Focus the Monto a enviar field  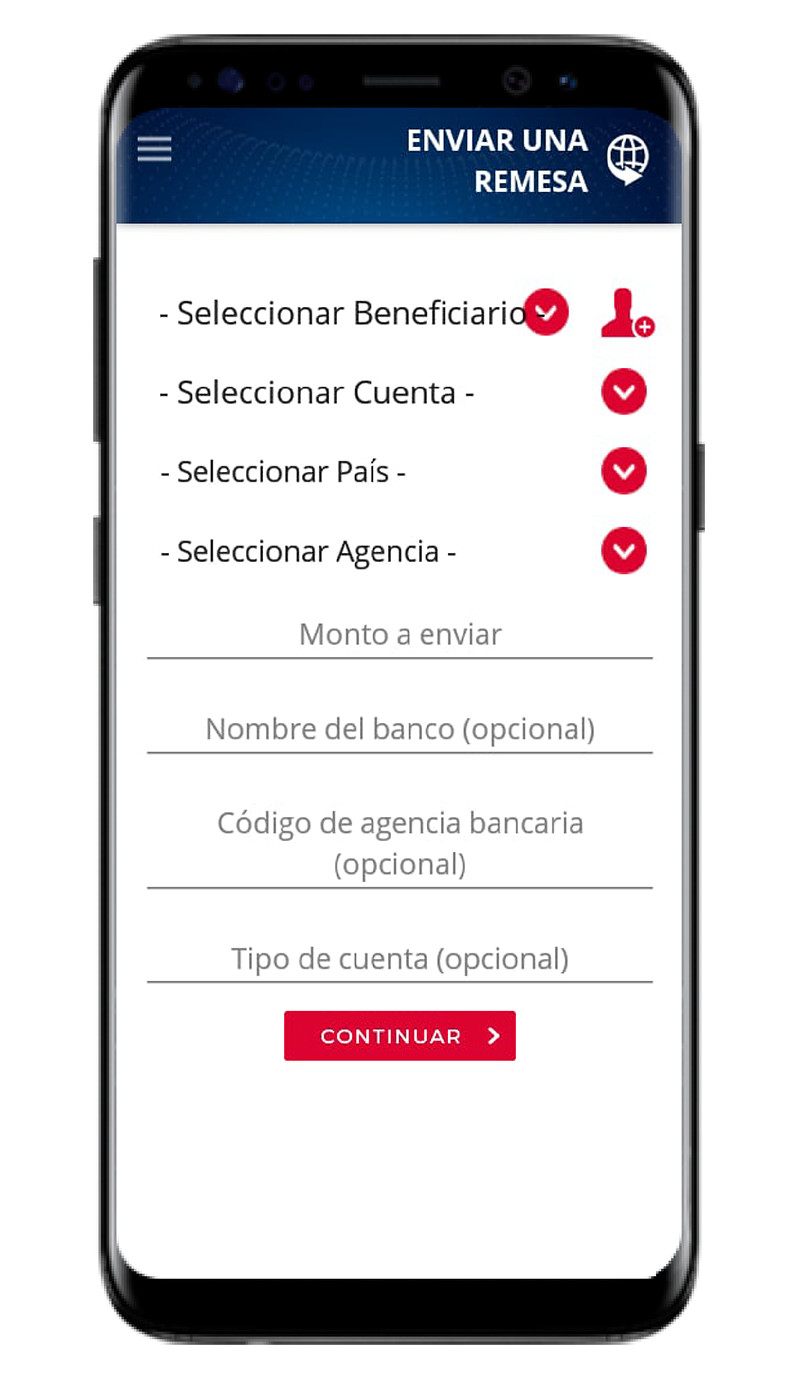(x=400, y=635)
